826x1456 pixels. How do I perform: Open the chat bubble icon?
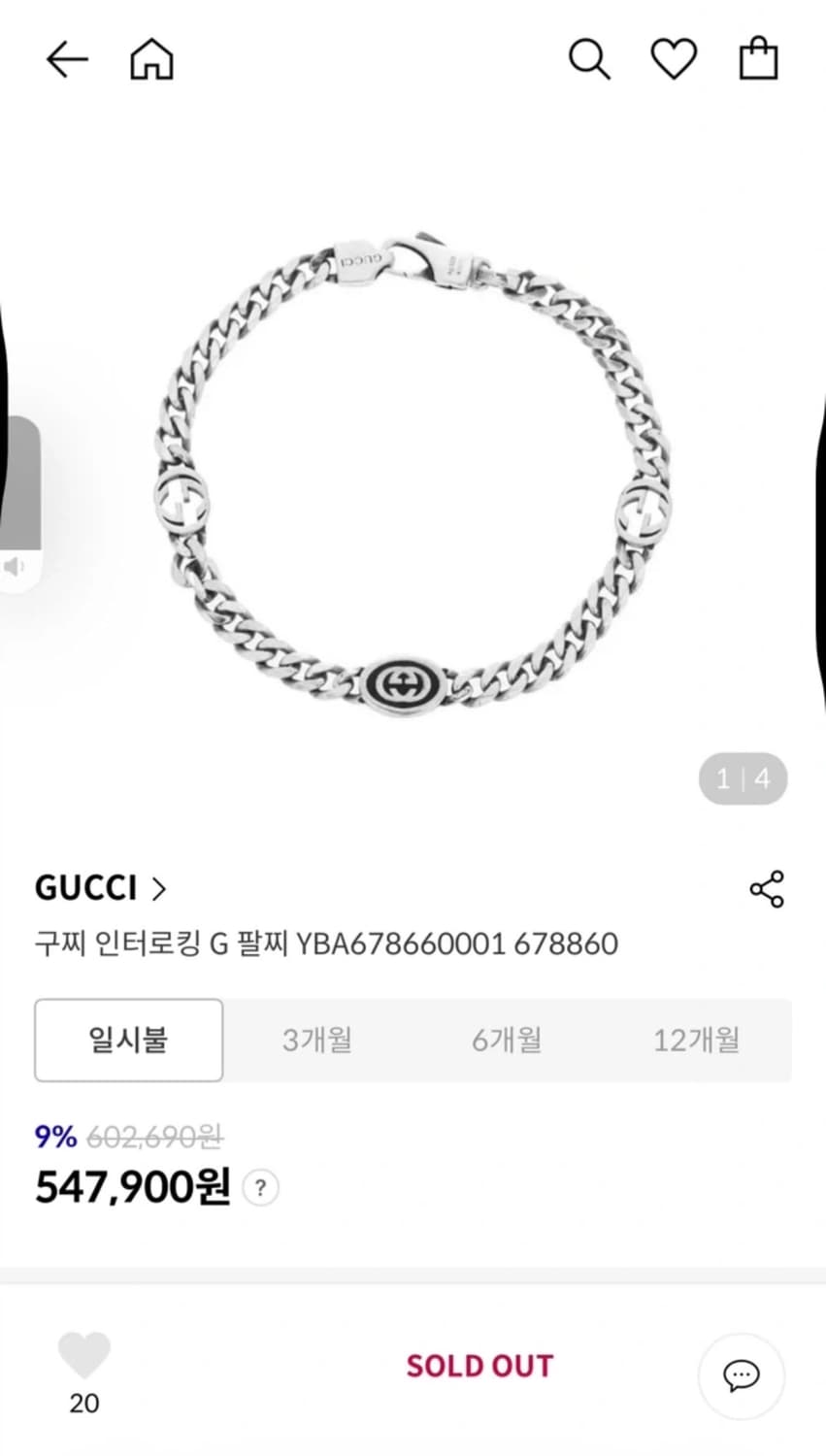coord(742,1375)
